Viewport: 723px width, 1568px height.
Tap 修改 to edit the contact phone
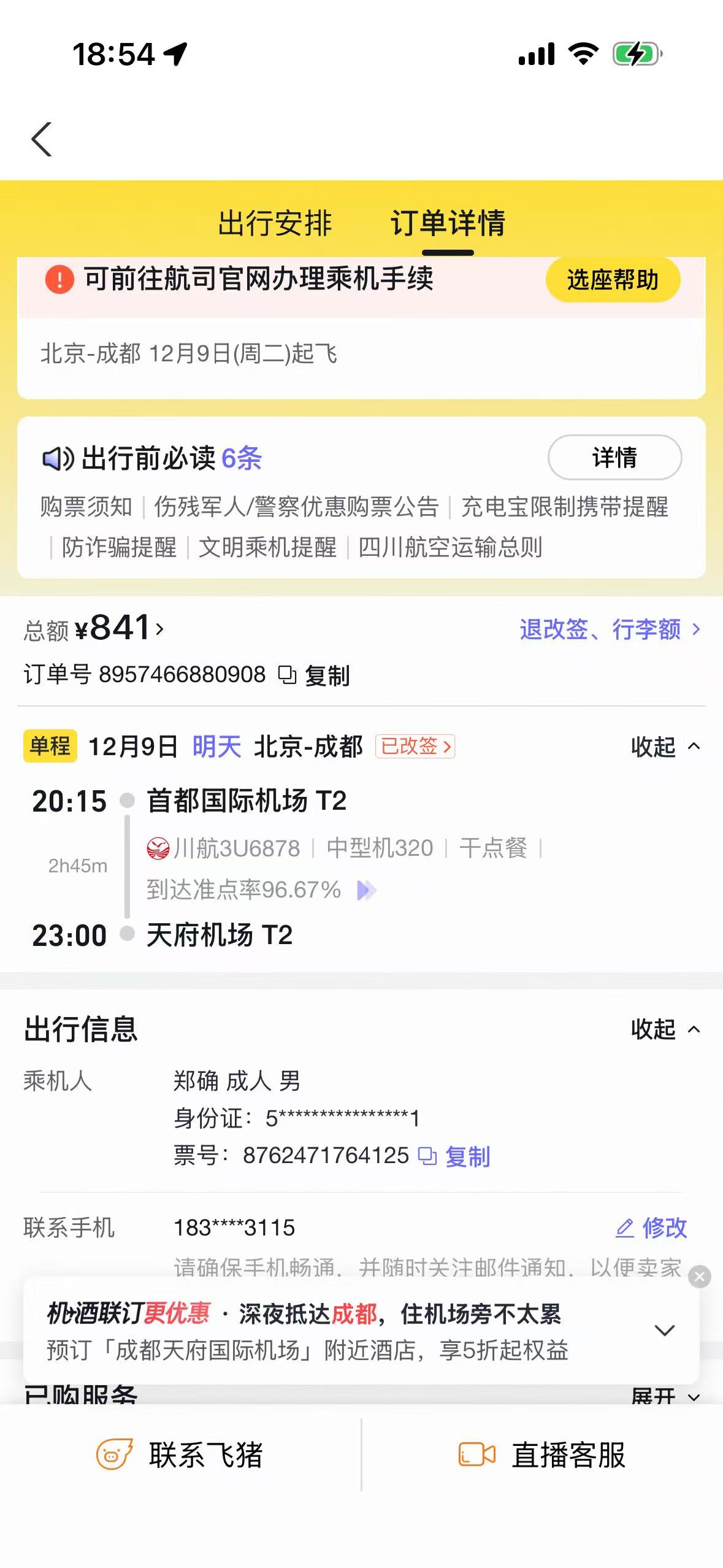coord(651,1228)
